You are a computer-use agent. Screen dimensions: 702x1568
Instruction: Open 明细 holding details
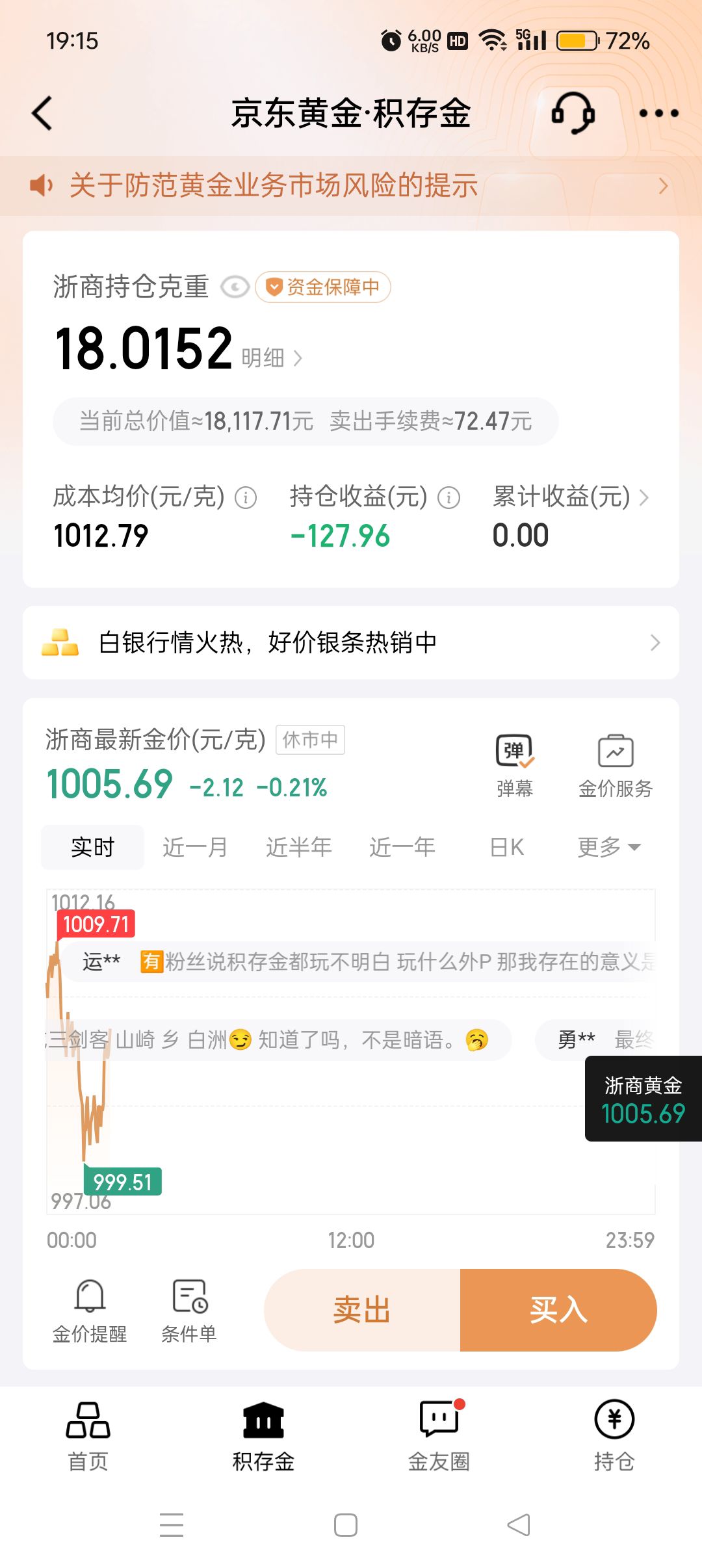(x=272, y=358)
